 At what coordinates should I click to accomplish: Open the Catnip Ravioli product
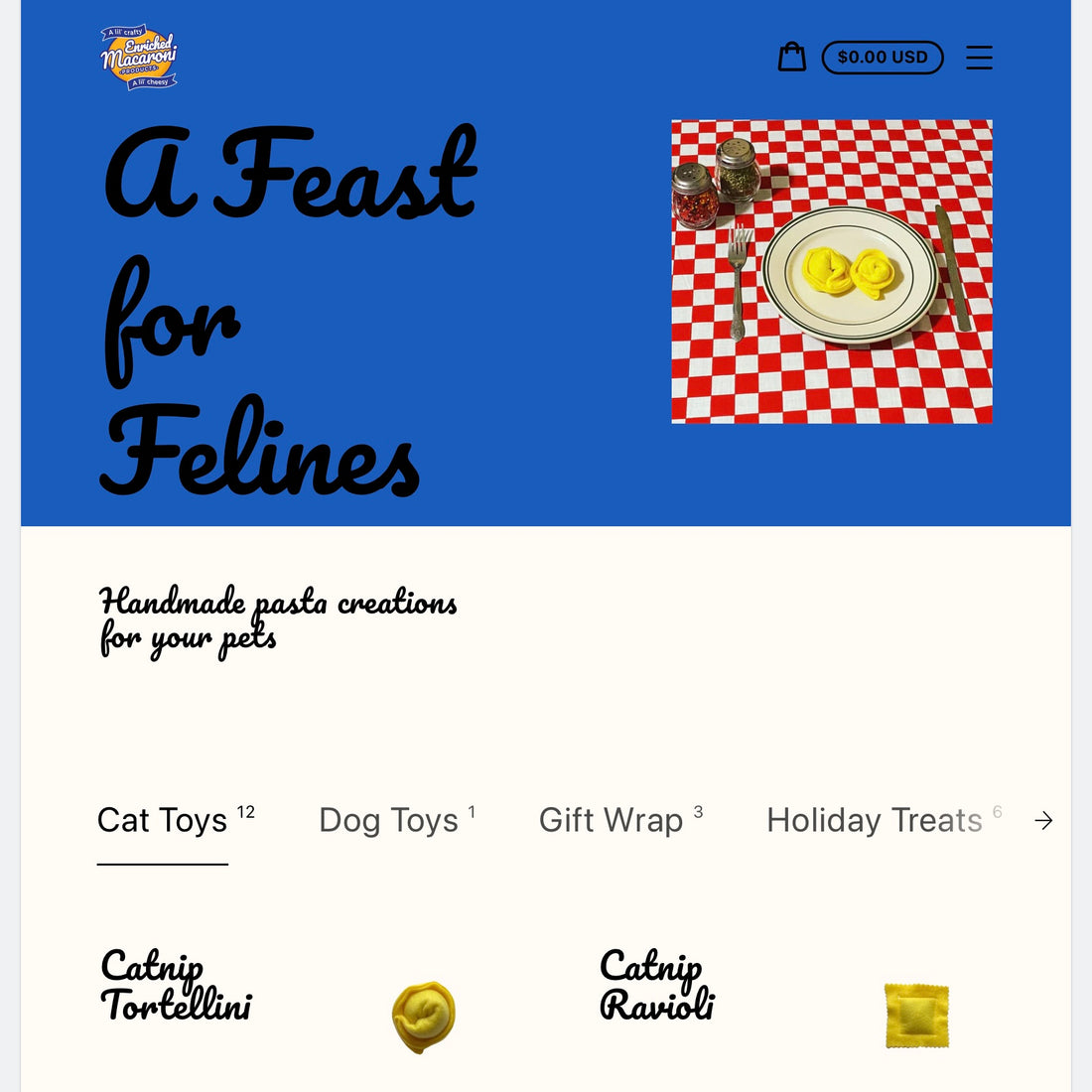click(x=656, y=985)
